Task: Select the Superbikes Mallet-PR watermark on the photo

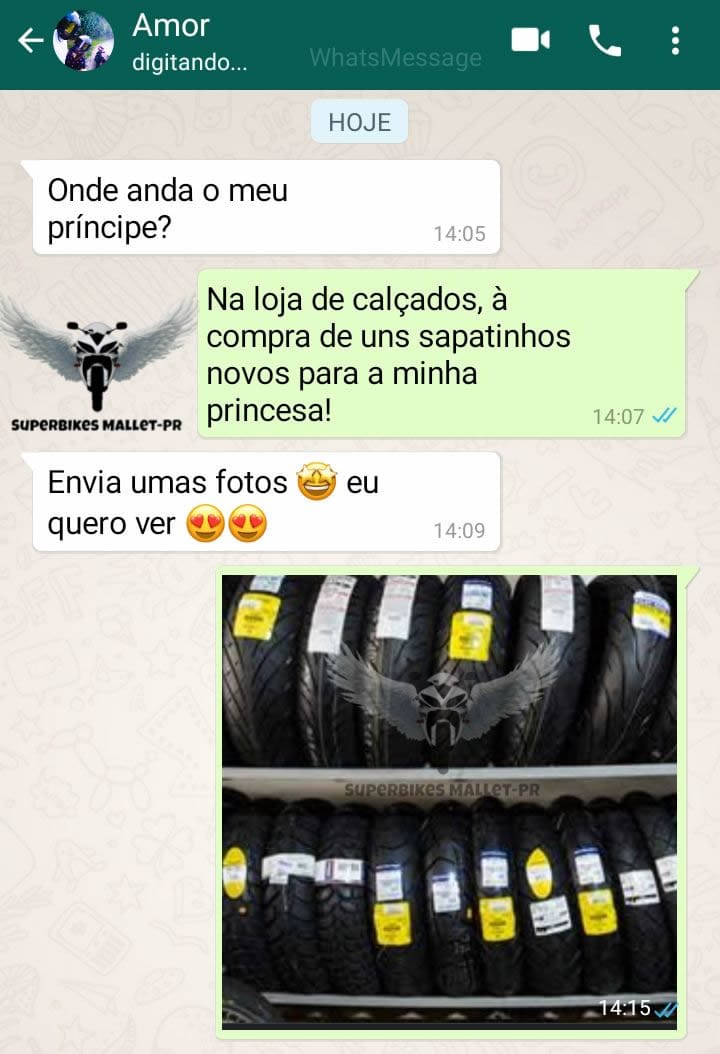Action: click(441, 789)
